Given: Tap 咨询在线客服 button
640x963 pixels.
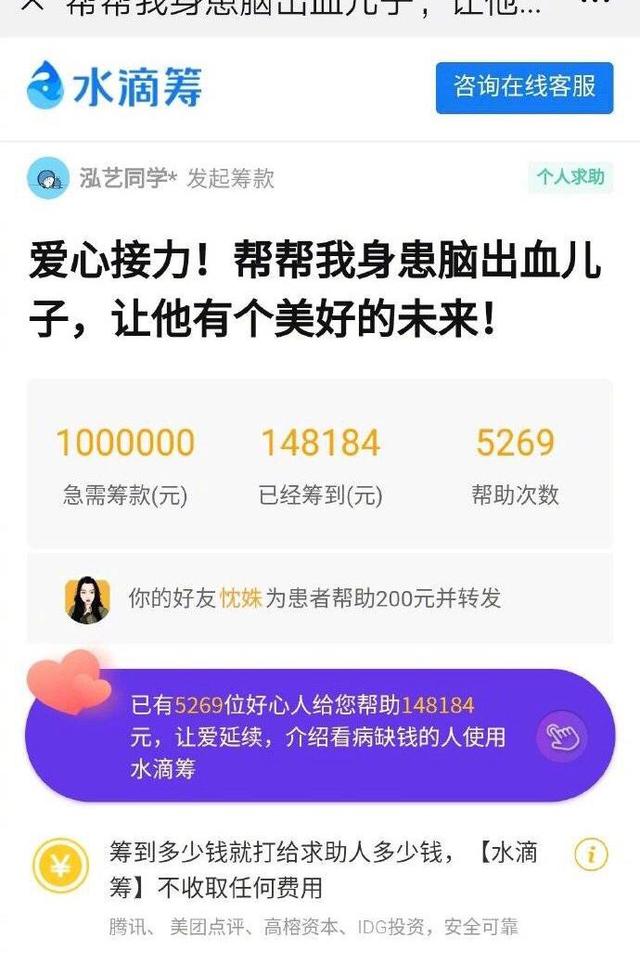Looking at the screenshot, I should 524,87.
